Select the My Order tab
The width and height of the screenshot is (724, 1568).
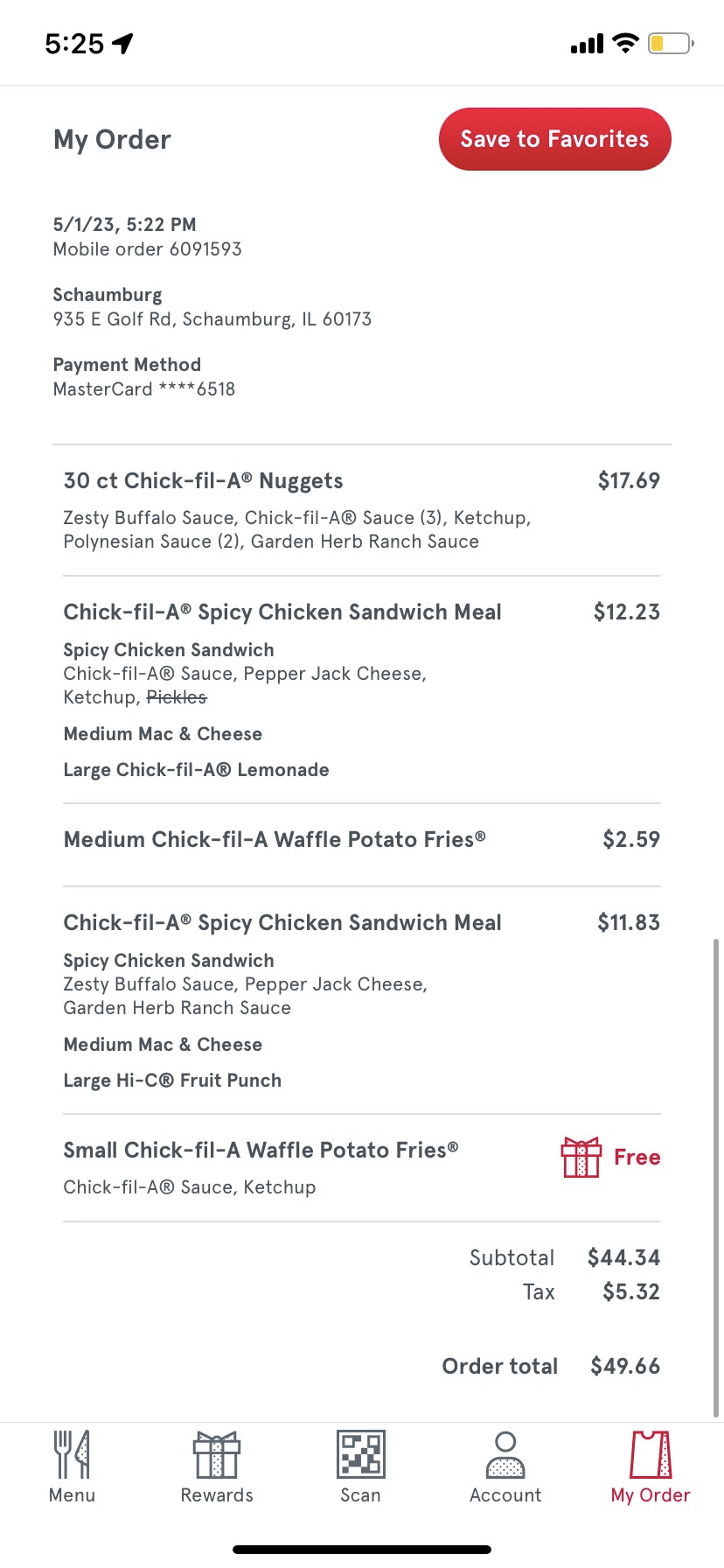pos(651,1467)
